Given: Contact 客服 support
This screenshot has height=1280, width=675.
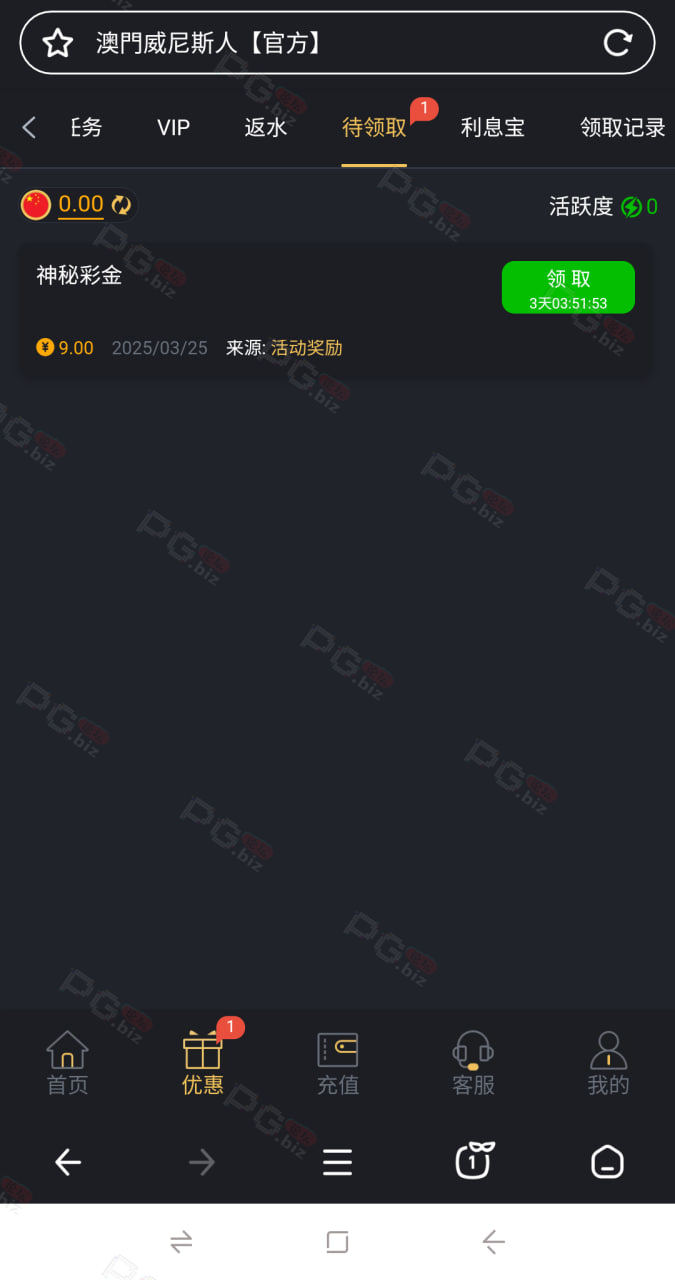Looking at the screenshot, I should tap(473, 1063).
